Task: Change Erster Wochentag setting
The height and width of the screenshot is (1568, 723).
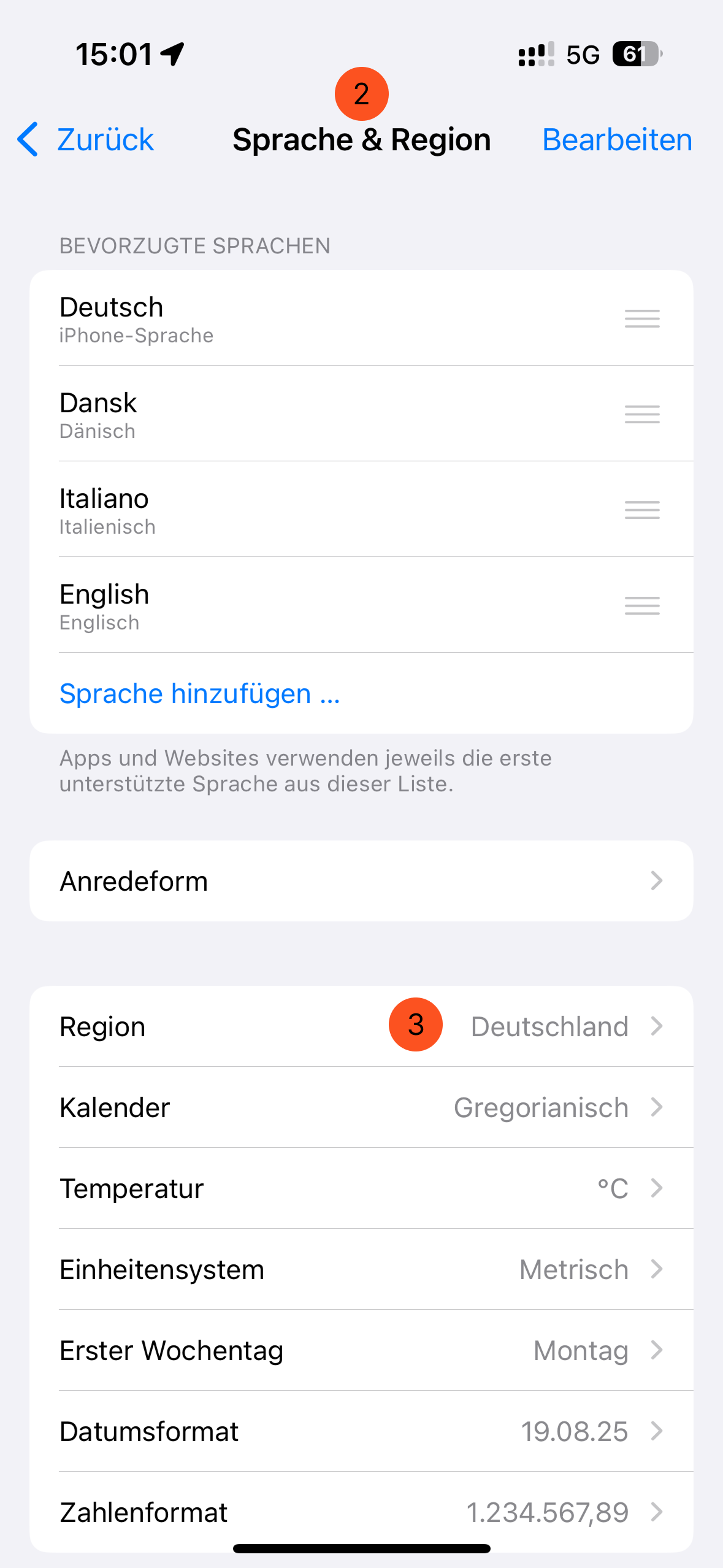Action: [361, 1350]
